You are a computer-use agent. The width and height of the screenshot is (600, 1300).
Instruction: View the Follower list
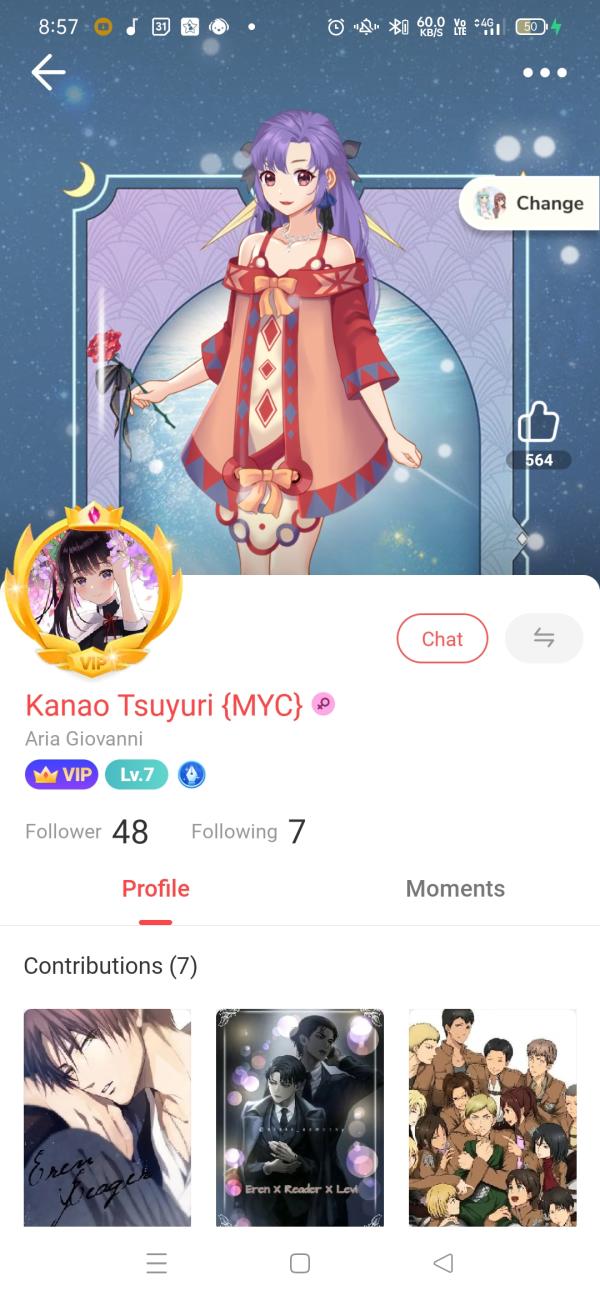[x=87, y=831]
